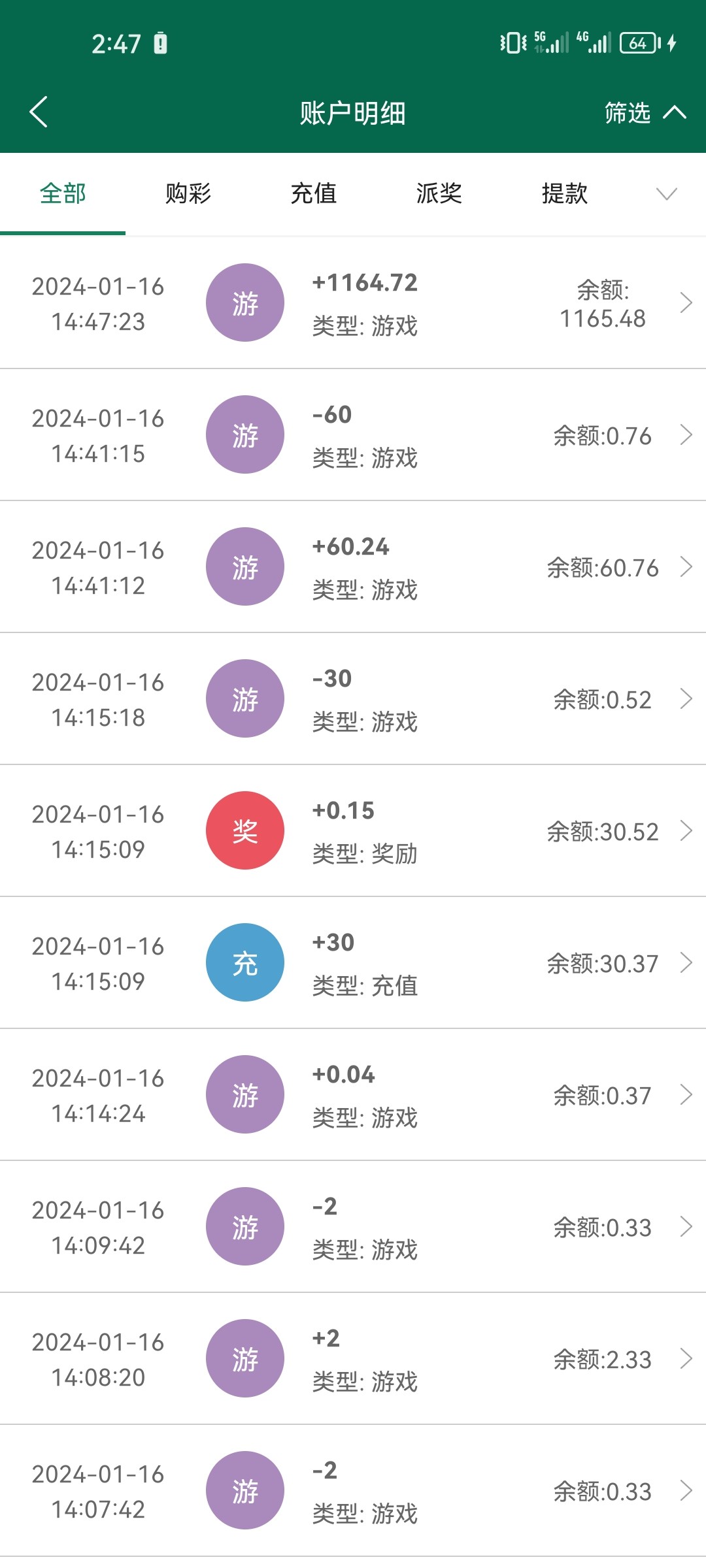Tap the battery indicator in the status bar

click(x=637, y=43)
